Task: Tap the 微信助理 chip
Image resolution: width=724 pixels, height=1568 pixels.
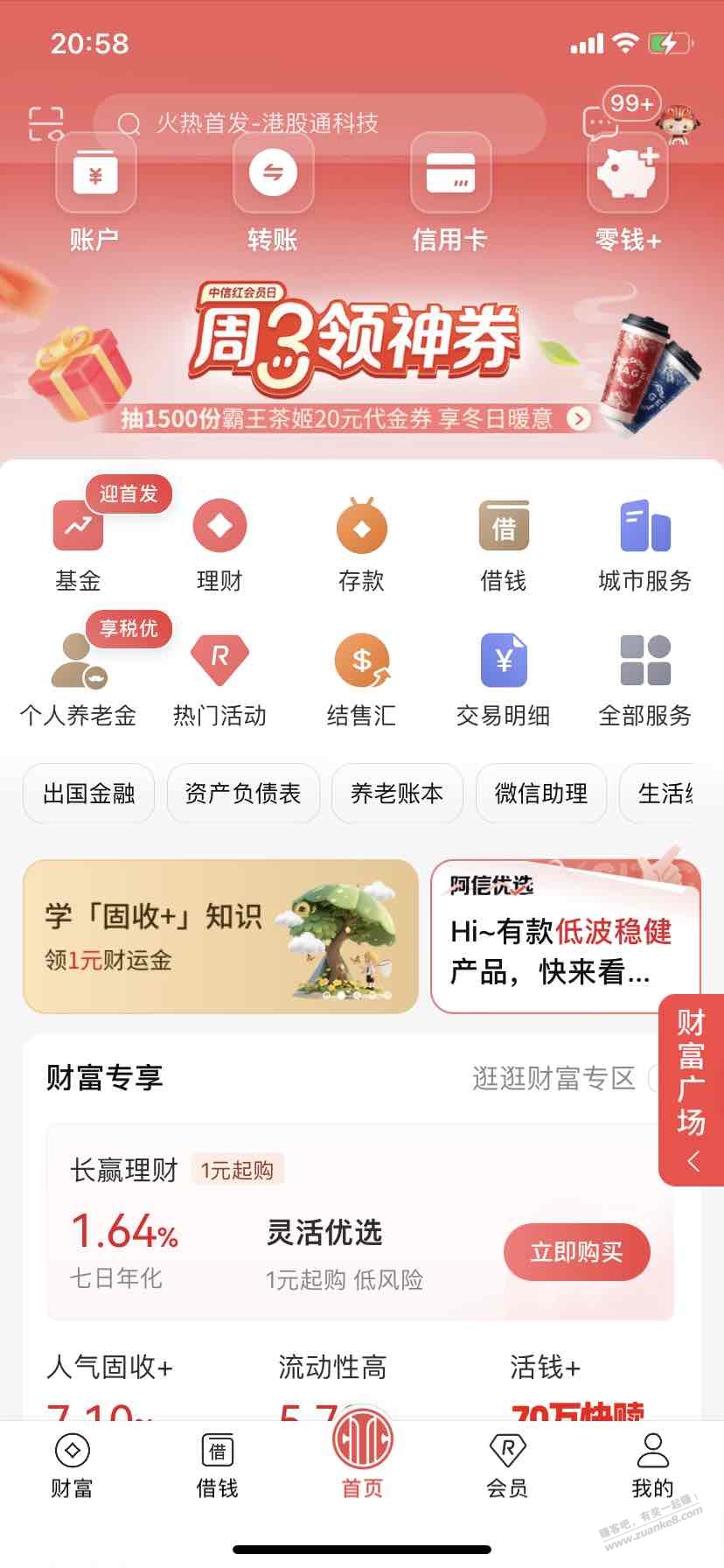Action: 541,794
